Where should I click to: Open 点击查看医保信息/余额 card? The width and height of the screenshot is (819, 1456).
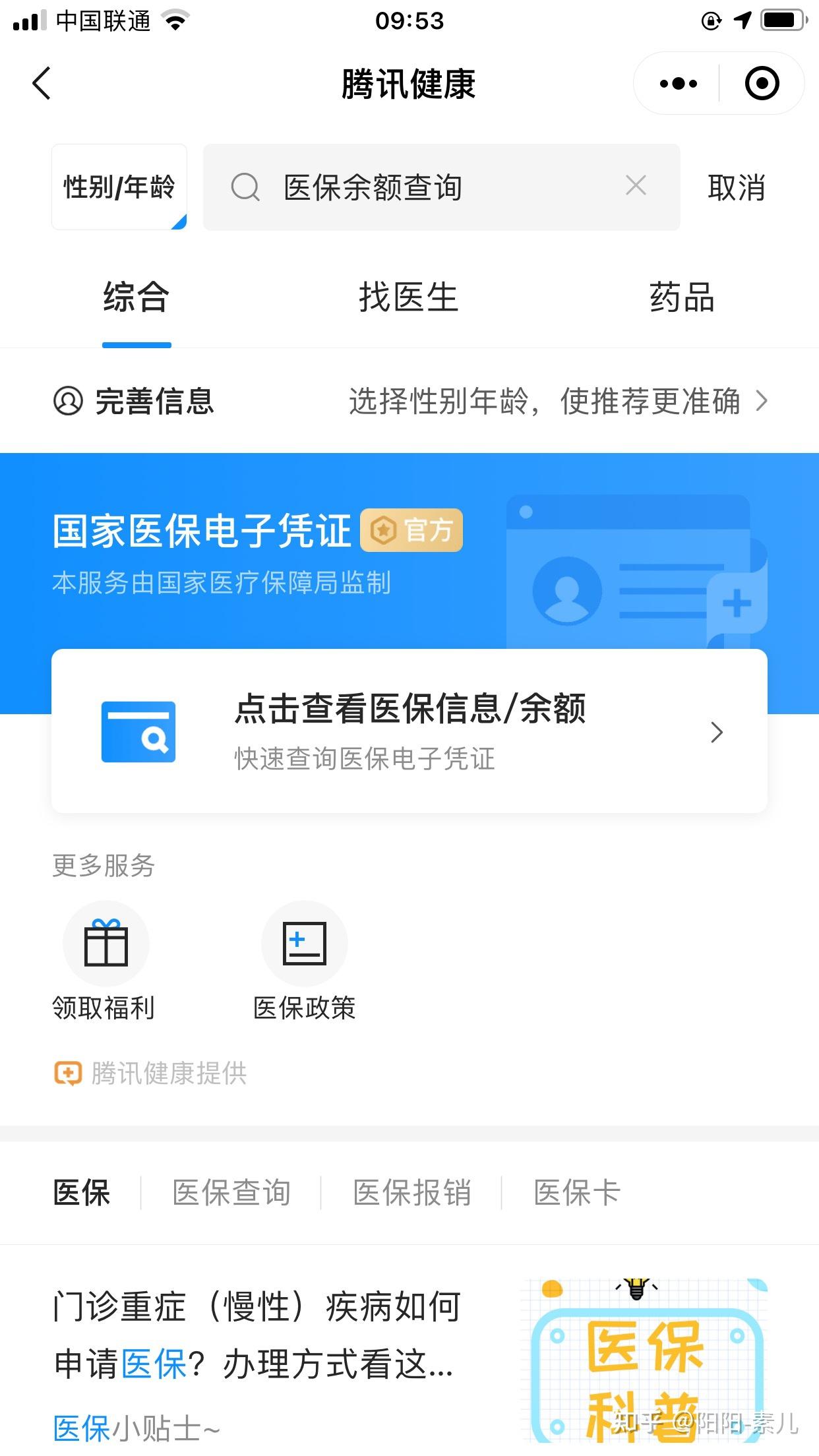[409, 731]
